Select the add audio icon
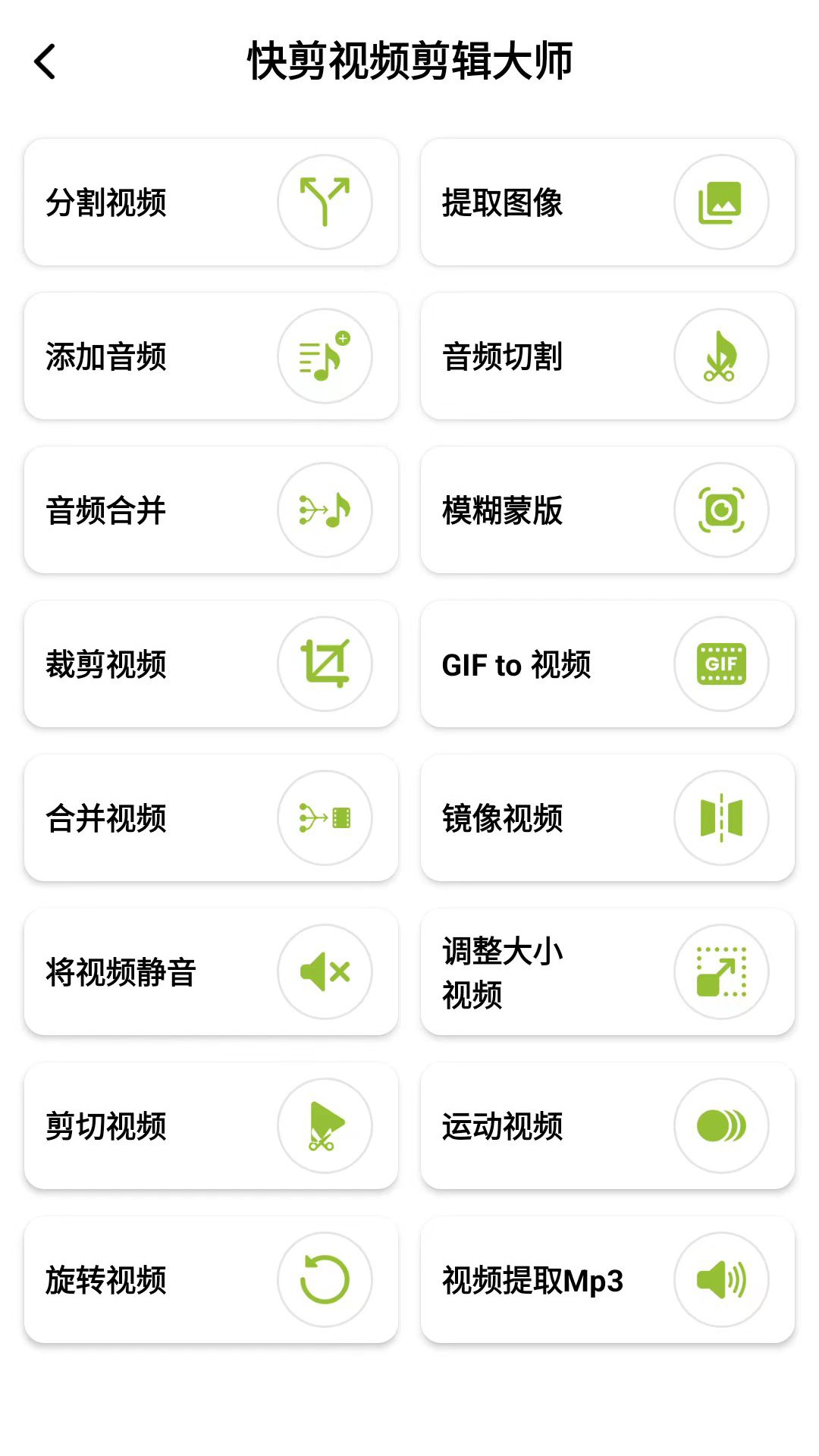This screenshot has width=819, height=1456. pyautogui.click(x=326, y=356)
